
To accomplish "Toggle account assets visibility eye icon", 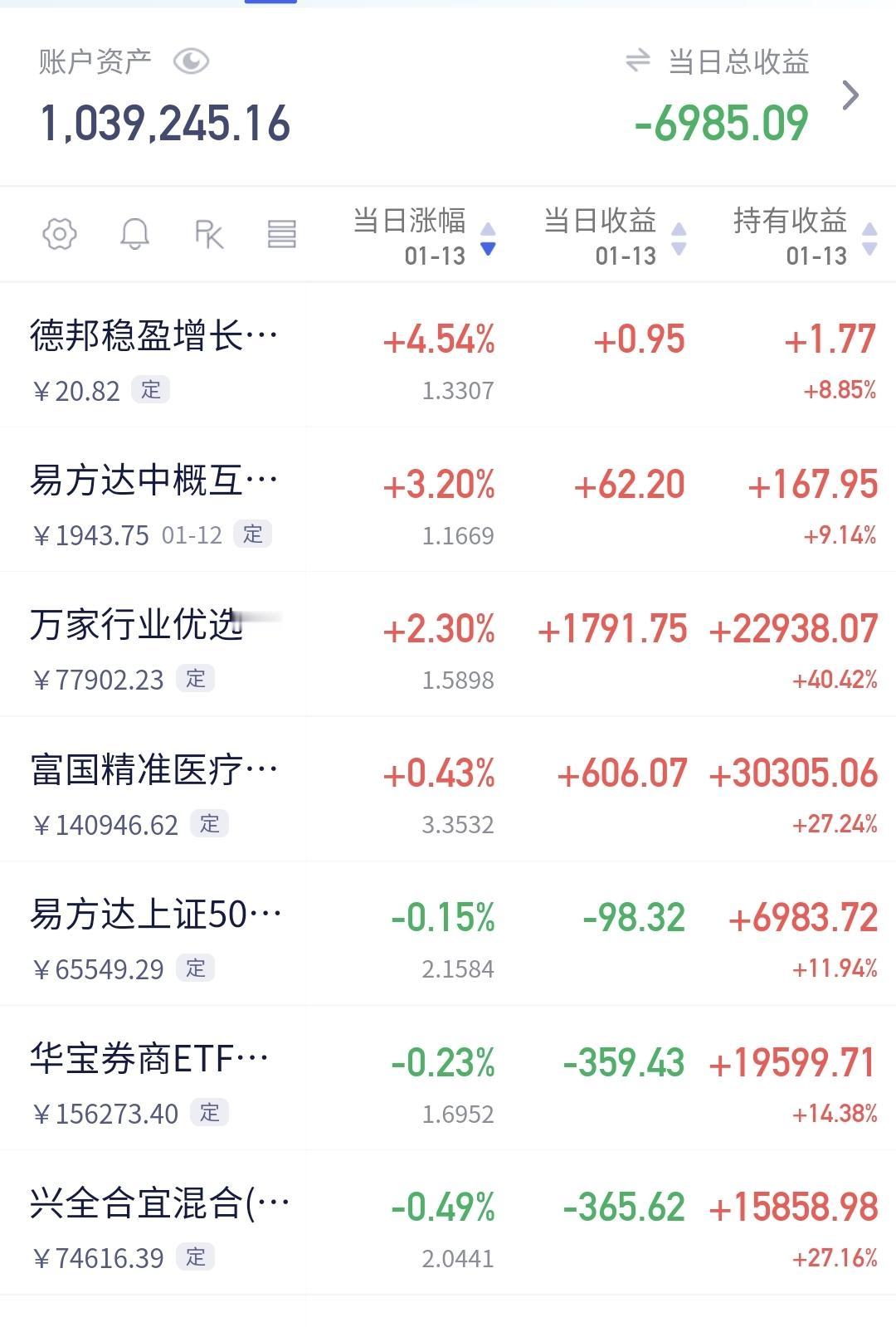I will pyautogui.click(x=191, y=61).
